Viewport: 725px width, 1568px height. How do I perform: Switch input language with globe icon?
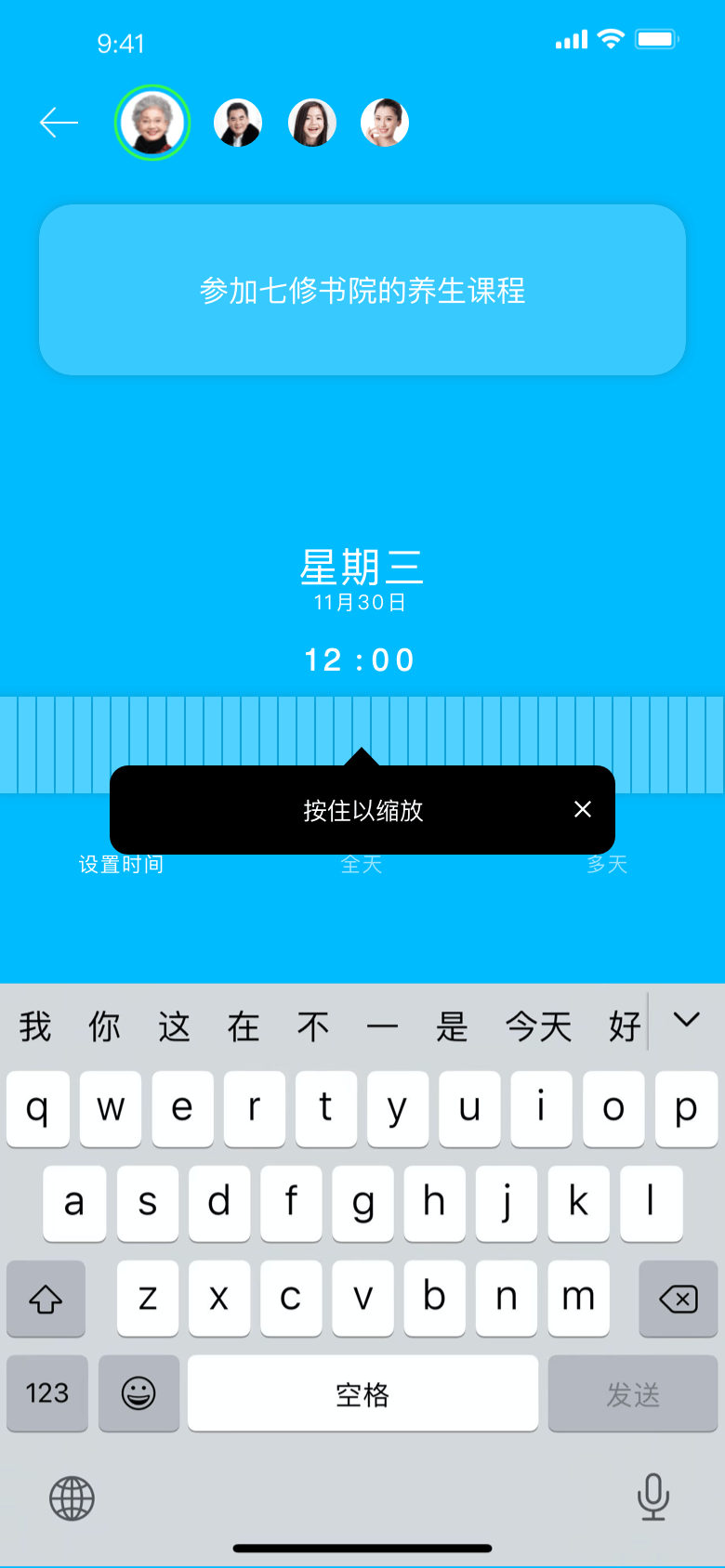click(72, 1497)
